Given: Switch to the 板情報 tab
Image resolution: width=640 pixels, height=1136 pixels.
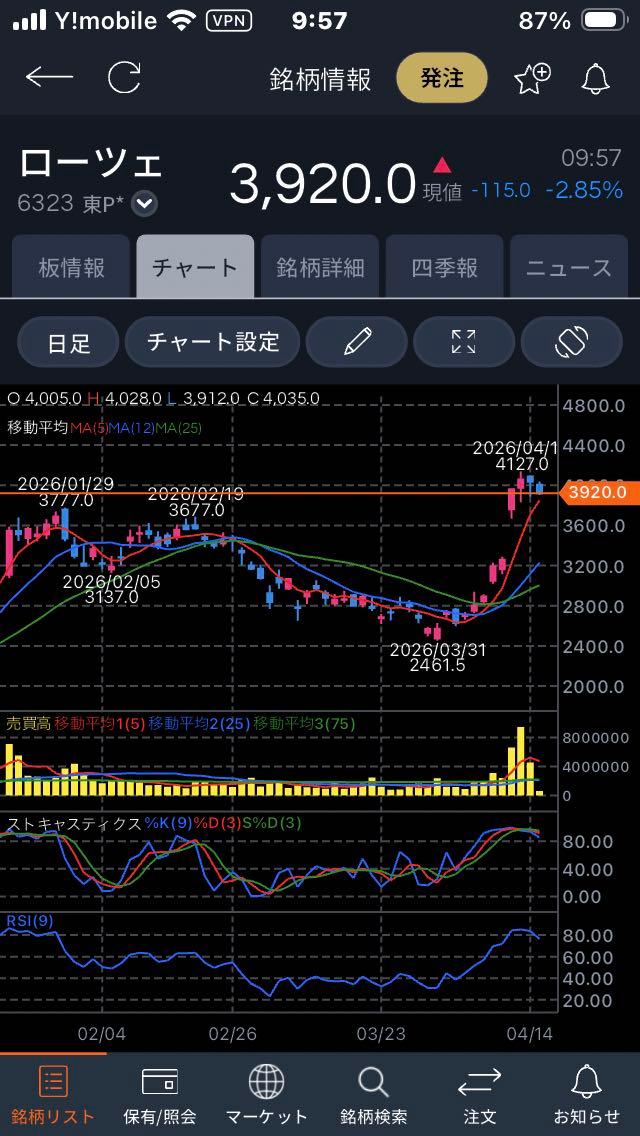Looking at the screenshot, I should click(x=71, y=267).
